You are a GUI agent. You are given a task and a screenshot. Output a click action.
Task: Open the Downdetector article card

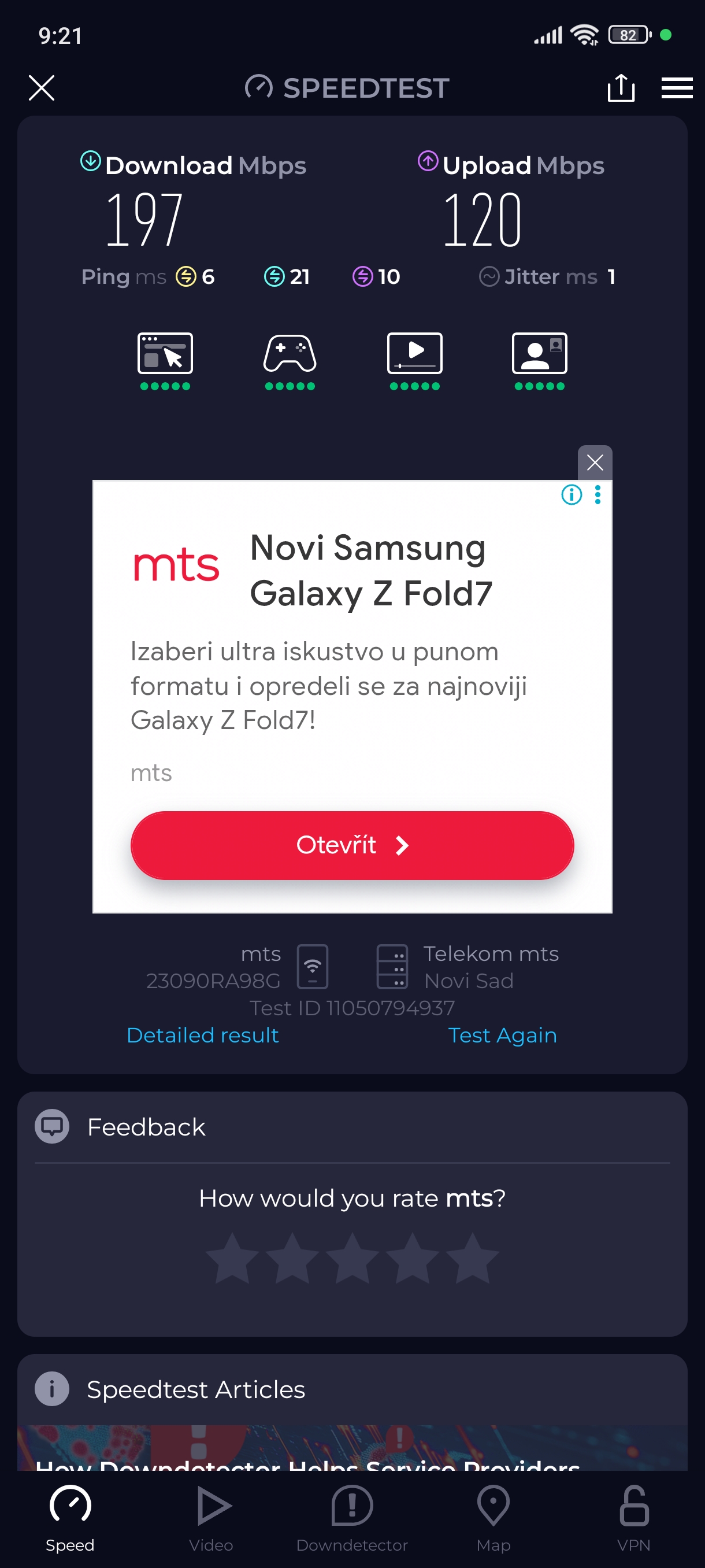(352, 1452)
